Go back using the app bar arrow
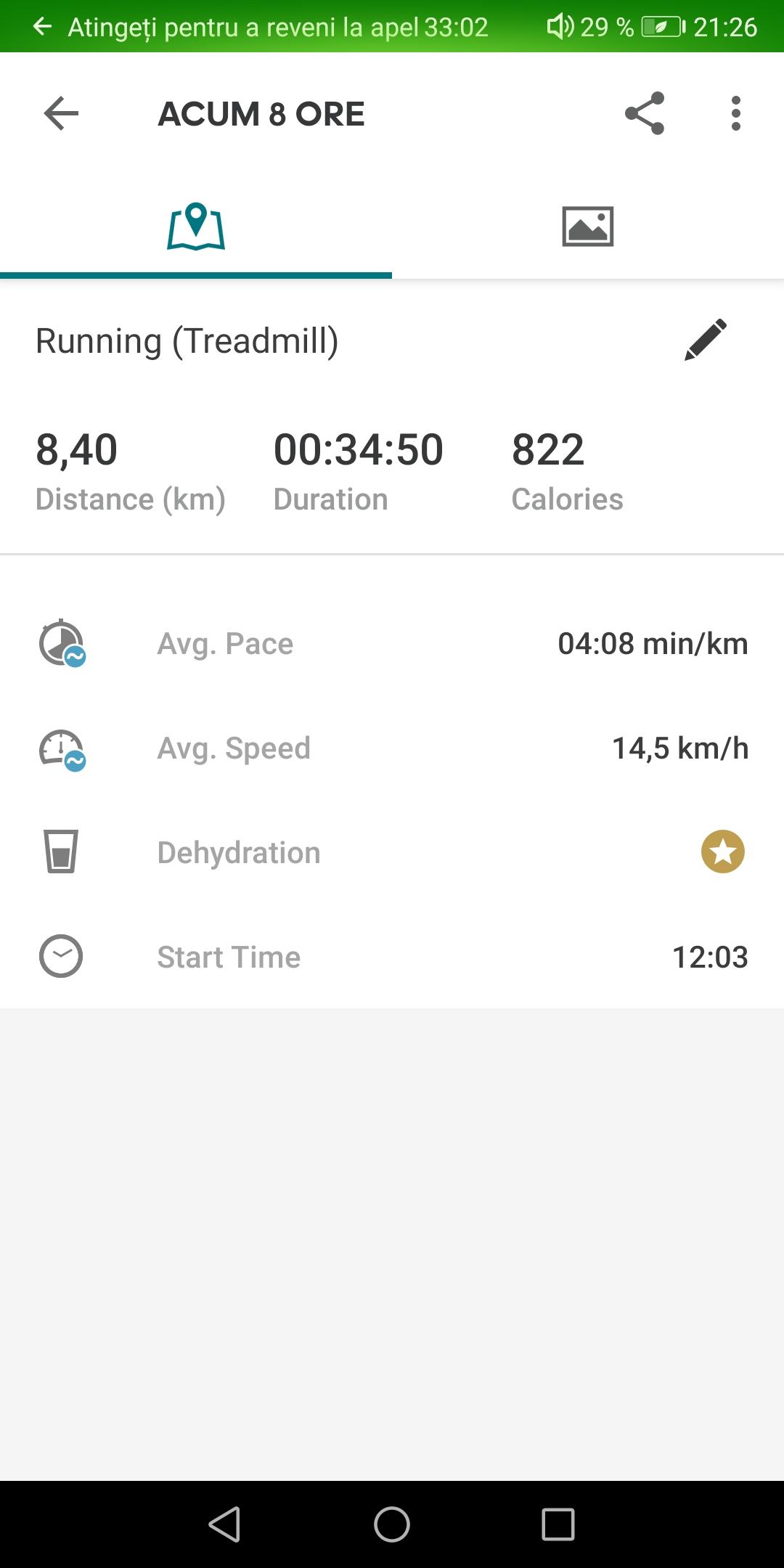Screen dimensions: 784x1568 [x=61, y=114]
